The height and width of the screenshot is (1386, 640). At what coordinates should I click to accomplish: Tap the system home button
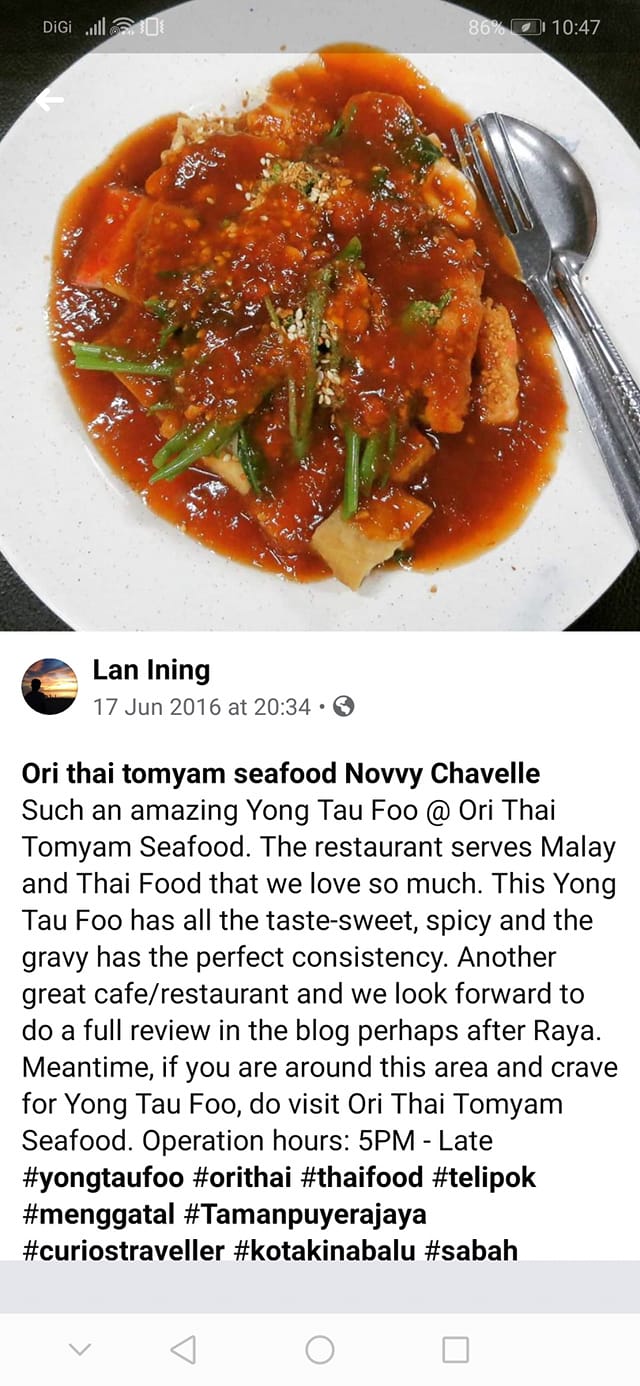pos(320,1350)
